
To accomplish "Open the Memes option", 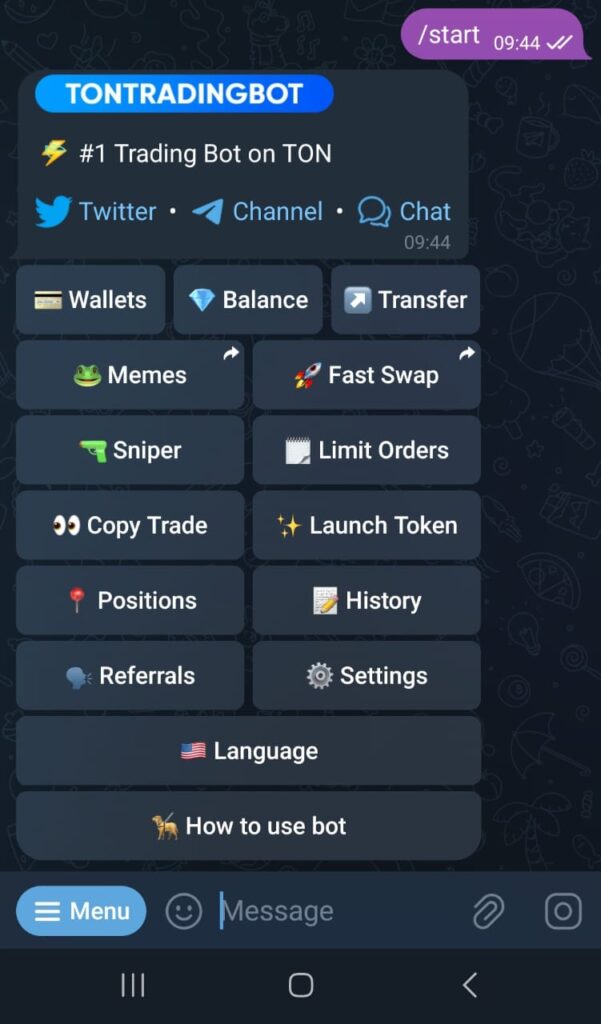I will coord(130,375).
